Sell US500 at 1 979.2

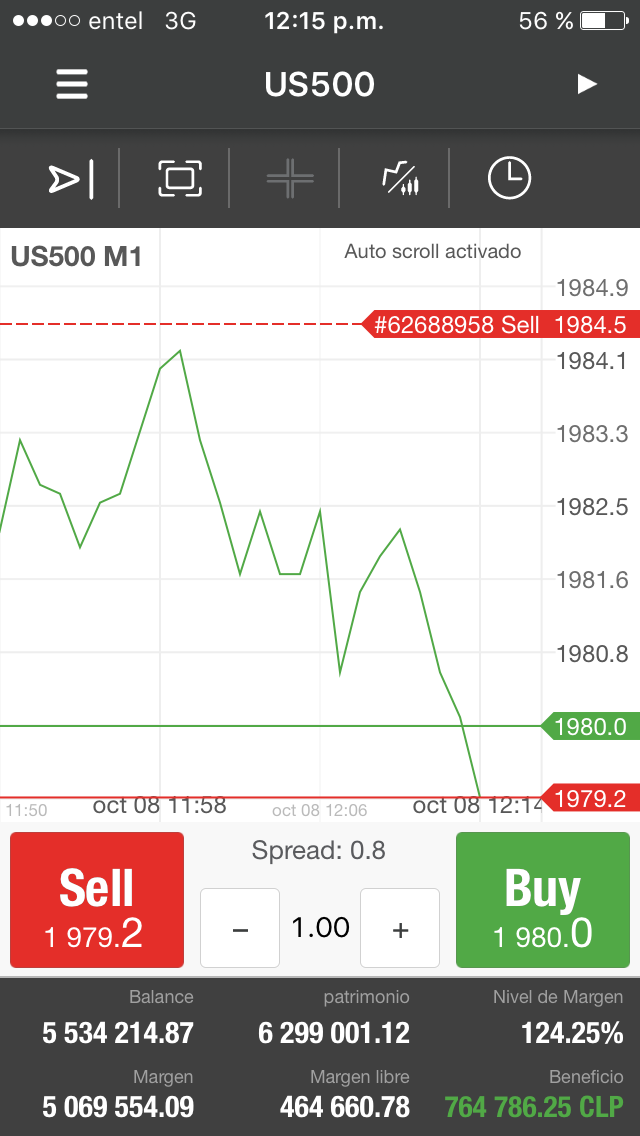tap(97, 900)
